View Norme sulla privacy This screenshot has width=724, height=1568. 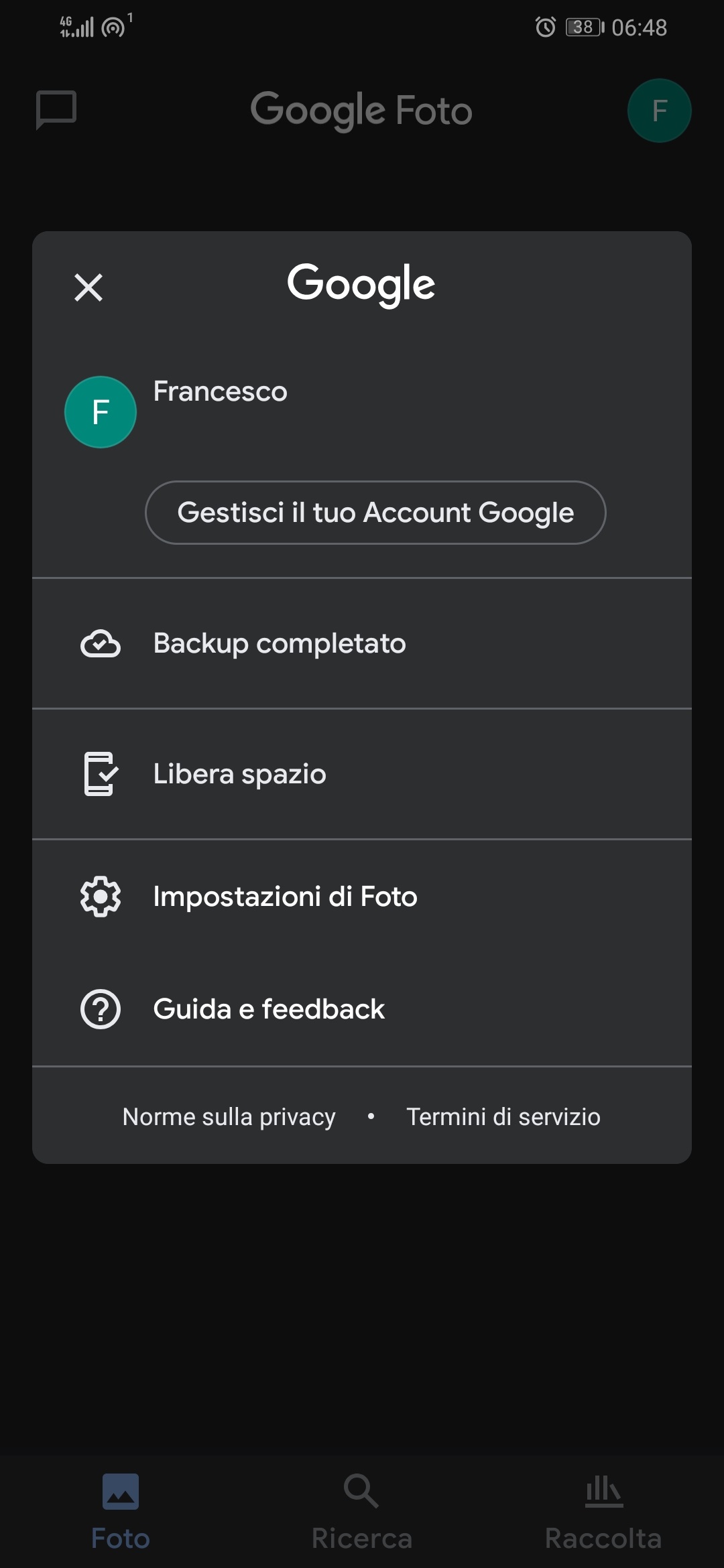(229, 1117)
